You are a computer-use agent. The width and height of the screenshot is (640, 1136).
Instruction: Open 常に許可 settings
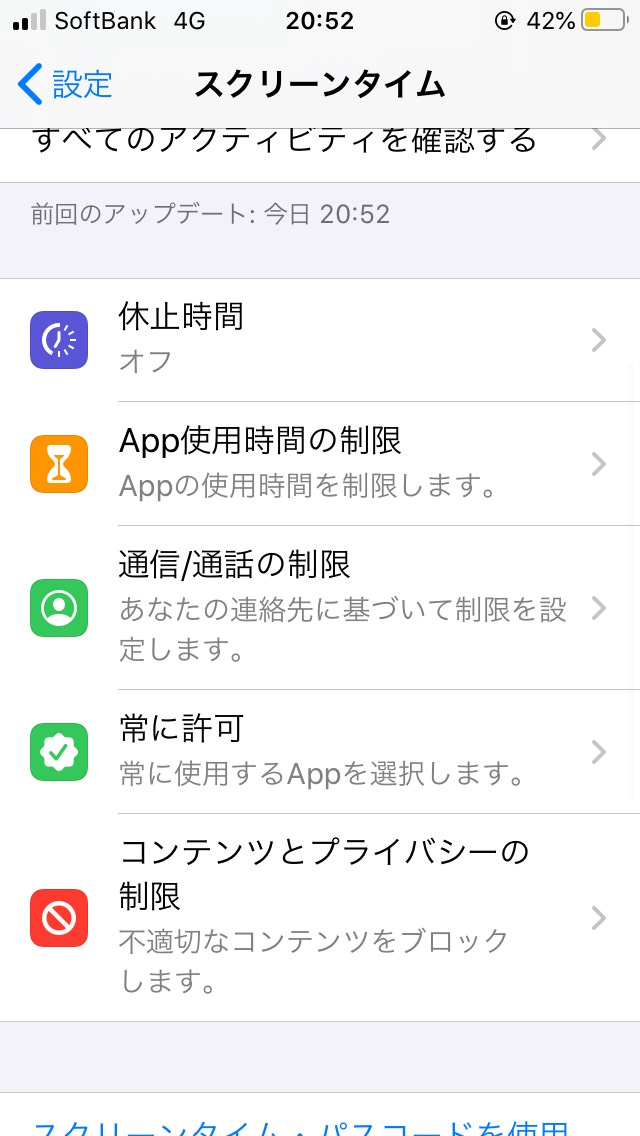pos(320,751)
